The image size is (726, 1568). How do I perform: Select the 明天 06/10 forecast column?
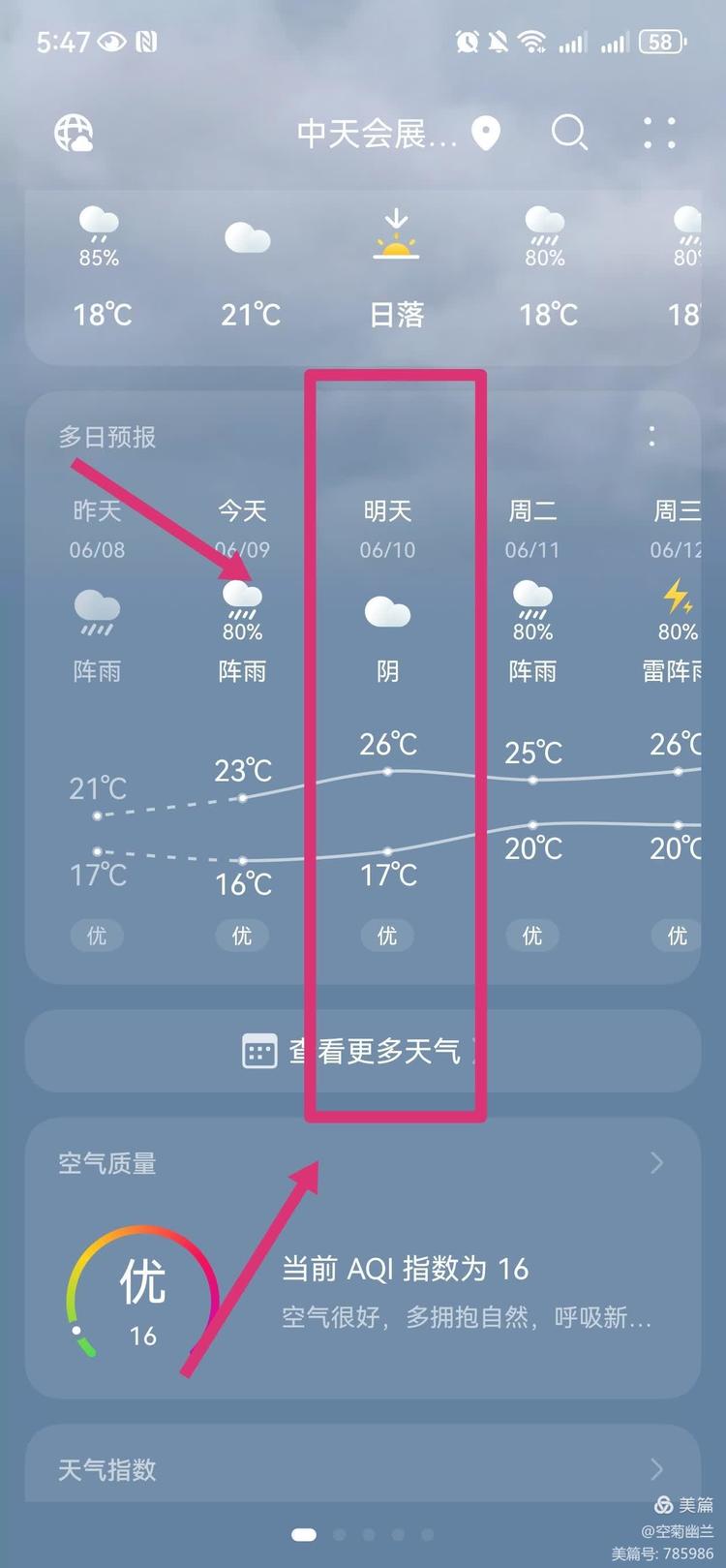(x=387, y=717)
